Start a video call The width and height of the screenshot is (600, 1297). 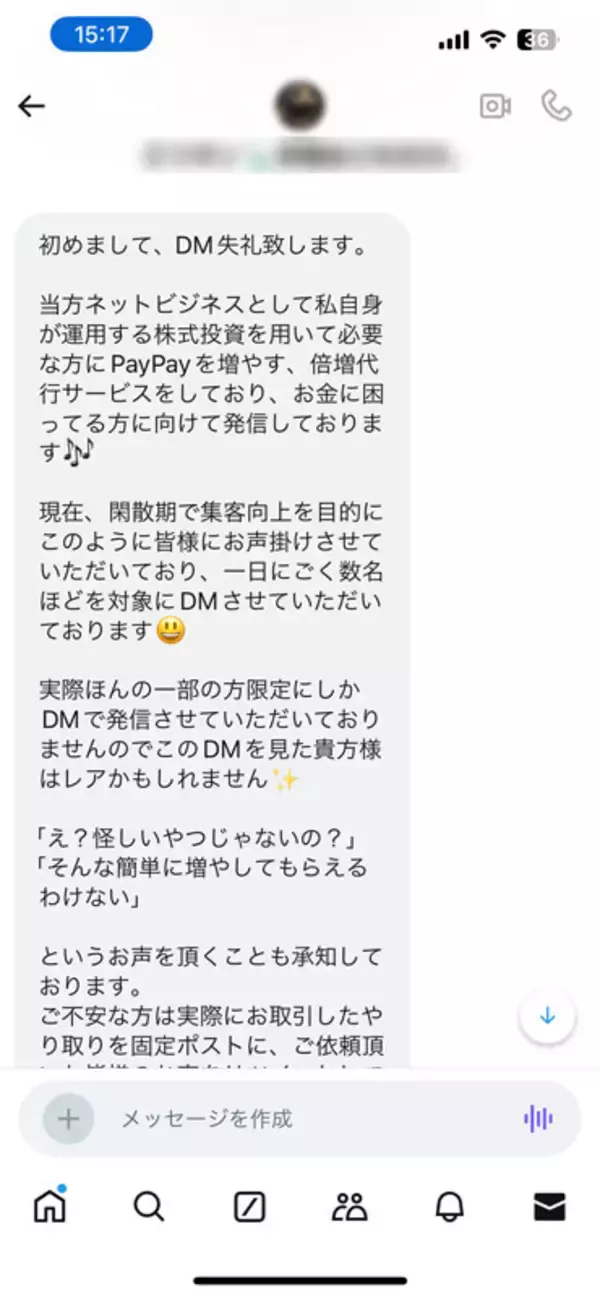pyautogui.click(x=495, y=106)
